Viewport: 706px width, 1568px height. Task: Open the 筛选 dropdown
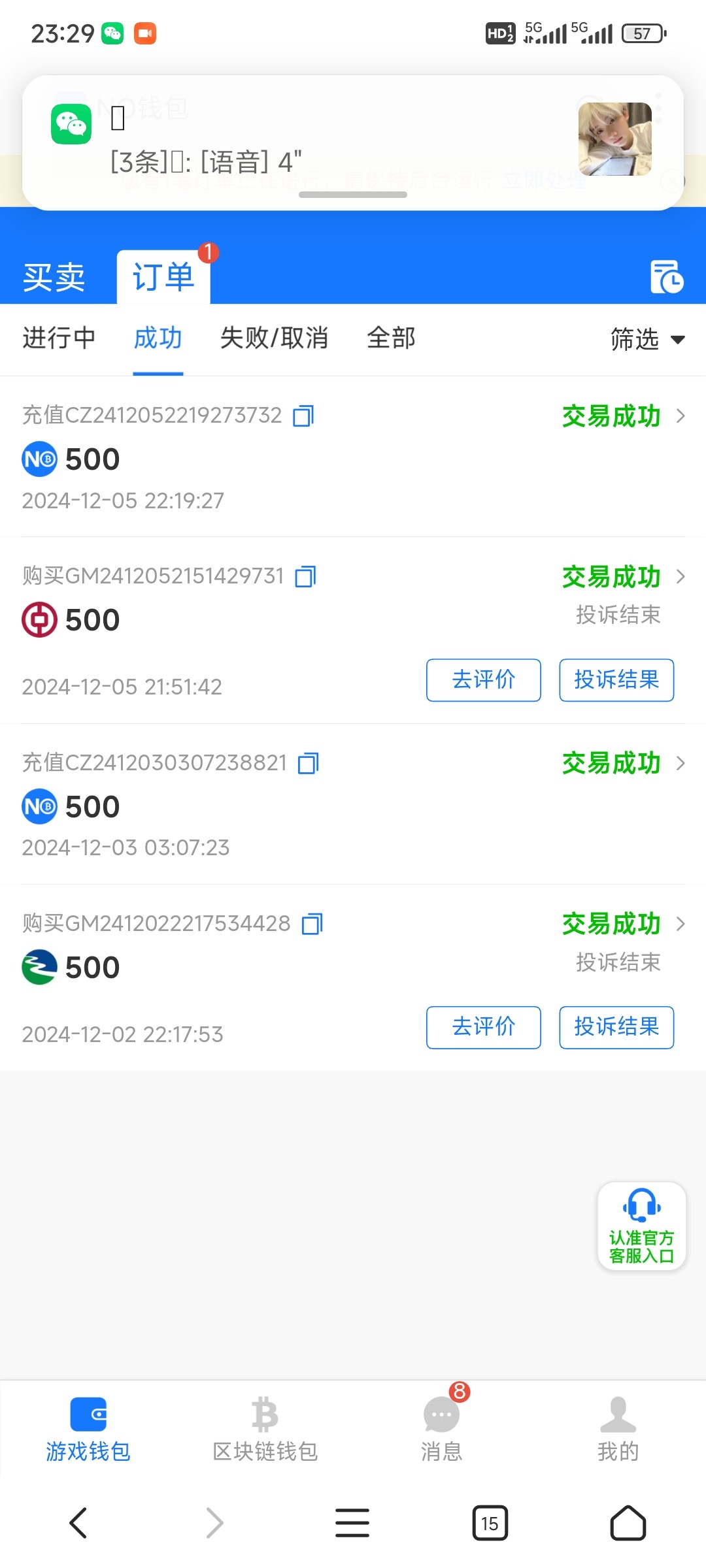[x=647, y=339]
